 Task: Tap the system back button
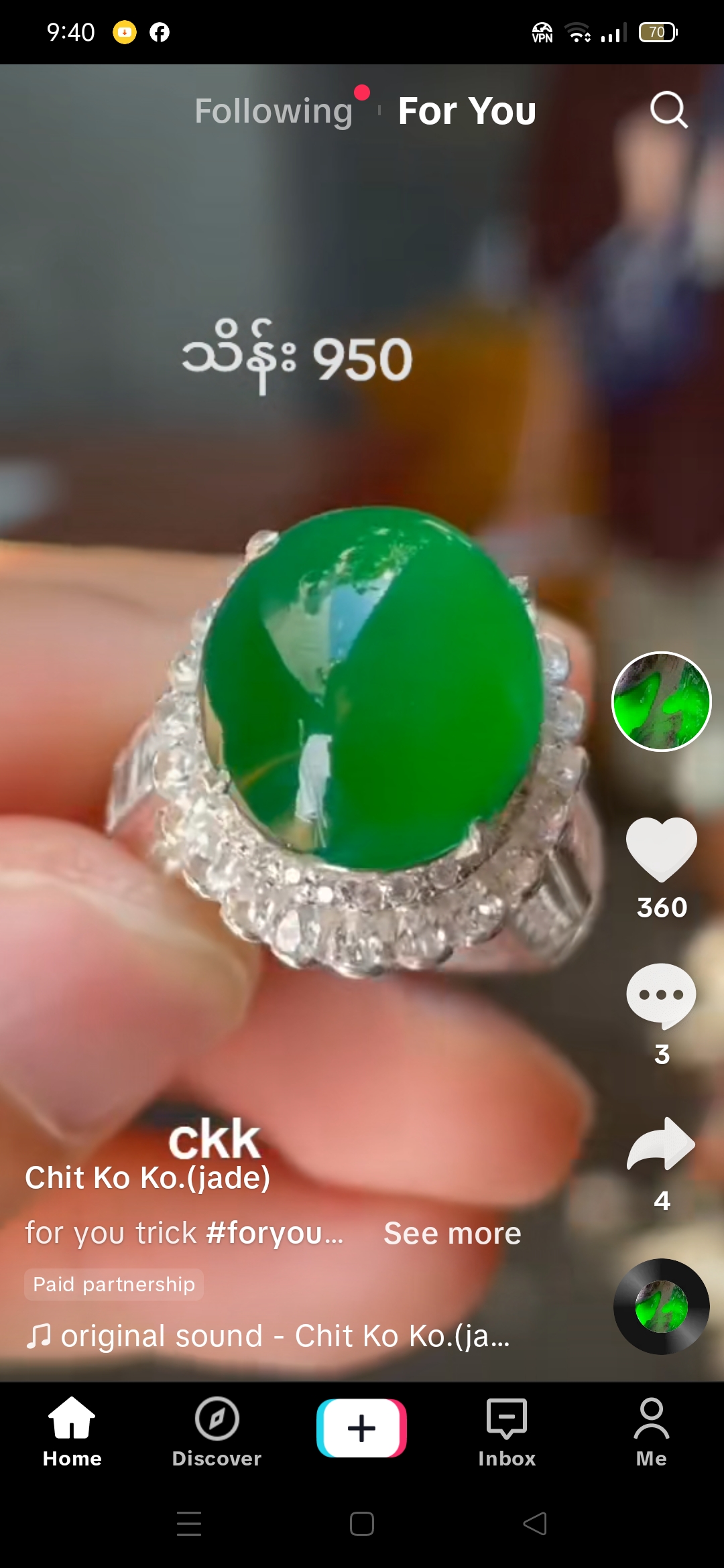pos(535,1523)
